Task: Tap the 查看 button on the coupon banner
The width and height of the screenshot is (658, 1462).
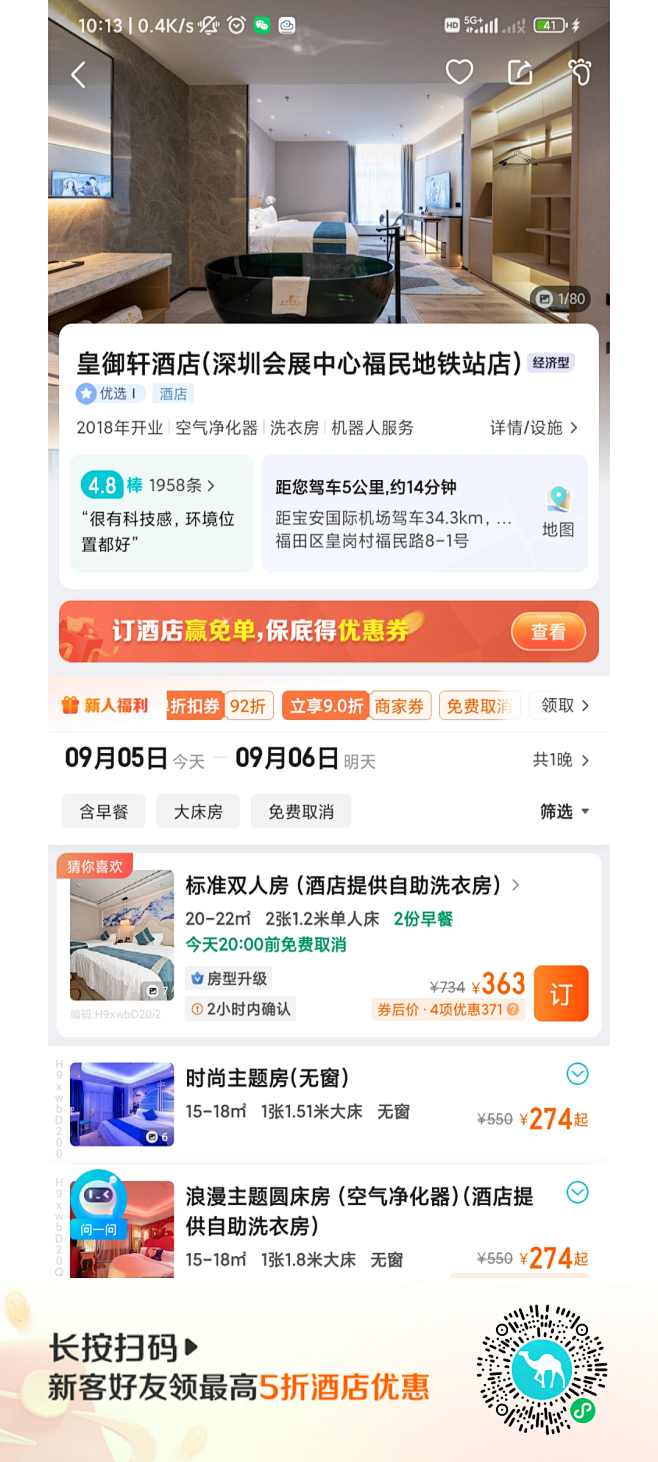Action: click(548, 632)
